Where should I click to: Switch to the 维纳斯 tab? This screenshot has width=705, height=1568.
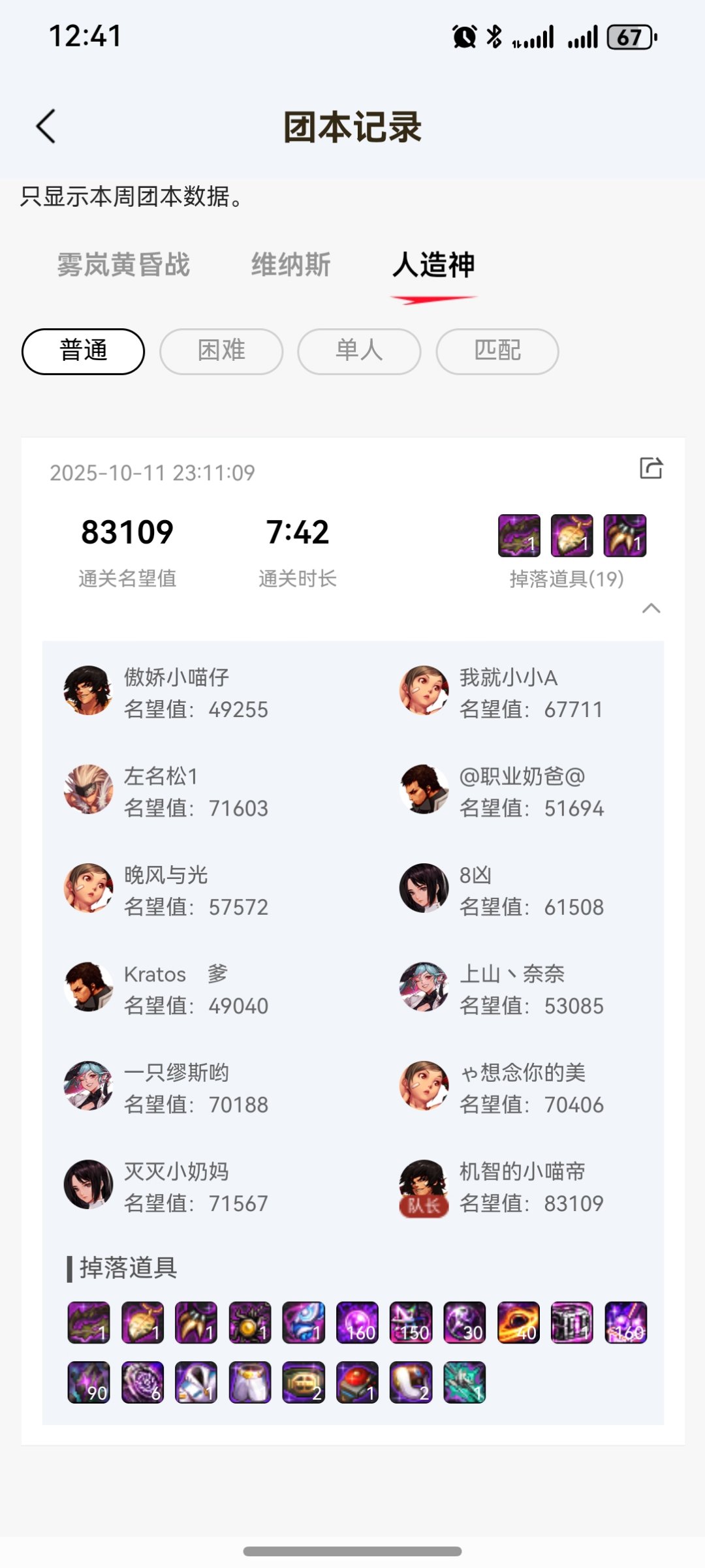click(x=291, y=265)
